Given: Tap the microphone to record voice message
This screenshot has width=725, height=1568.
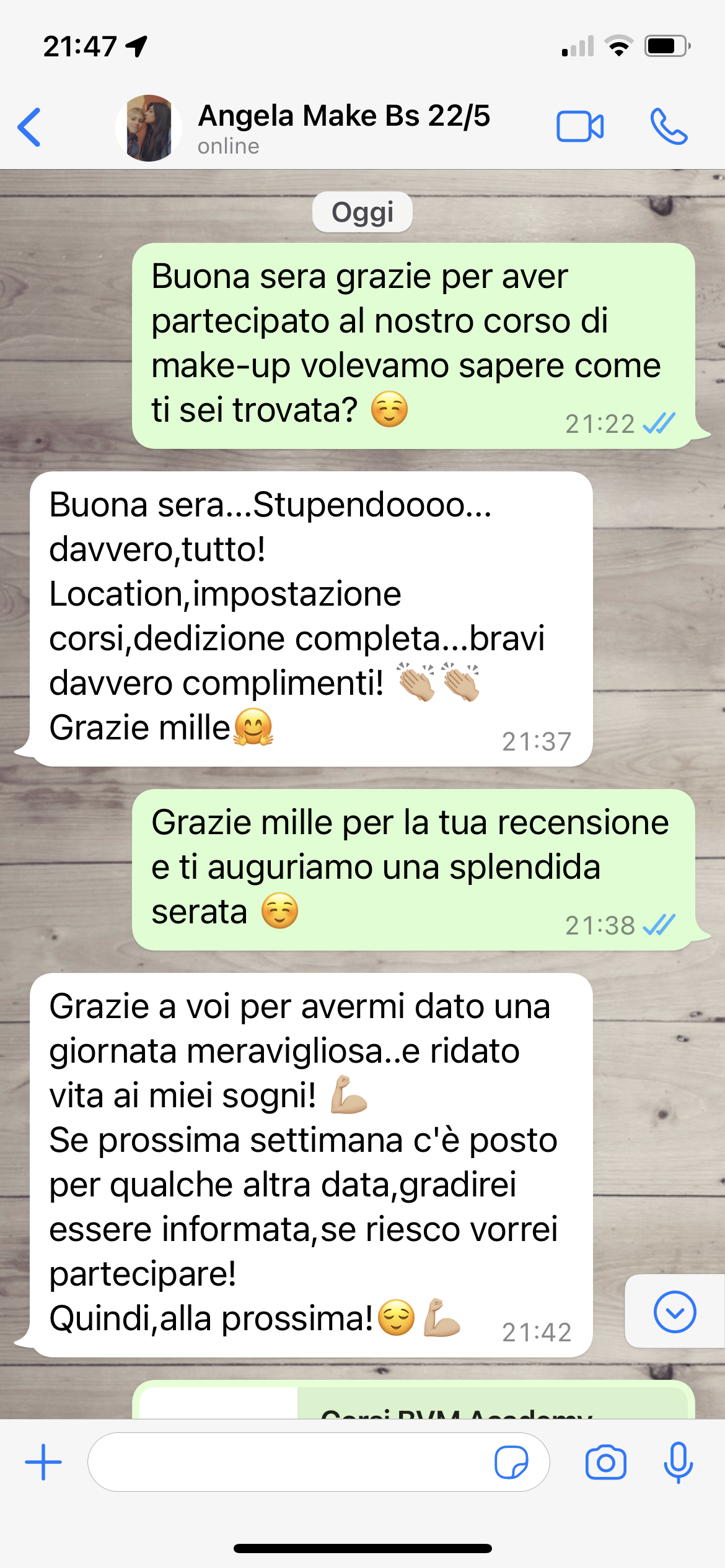Looking at the screenshot, I should (679, 1462).
